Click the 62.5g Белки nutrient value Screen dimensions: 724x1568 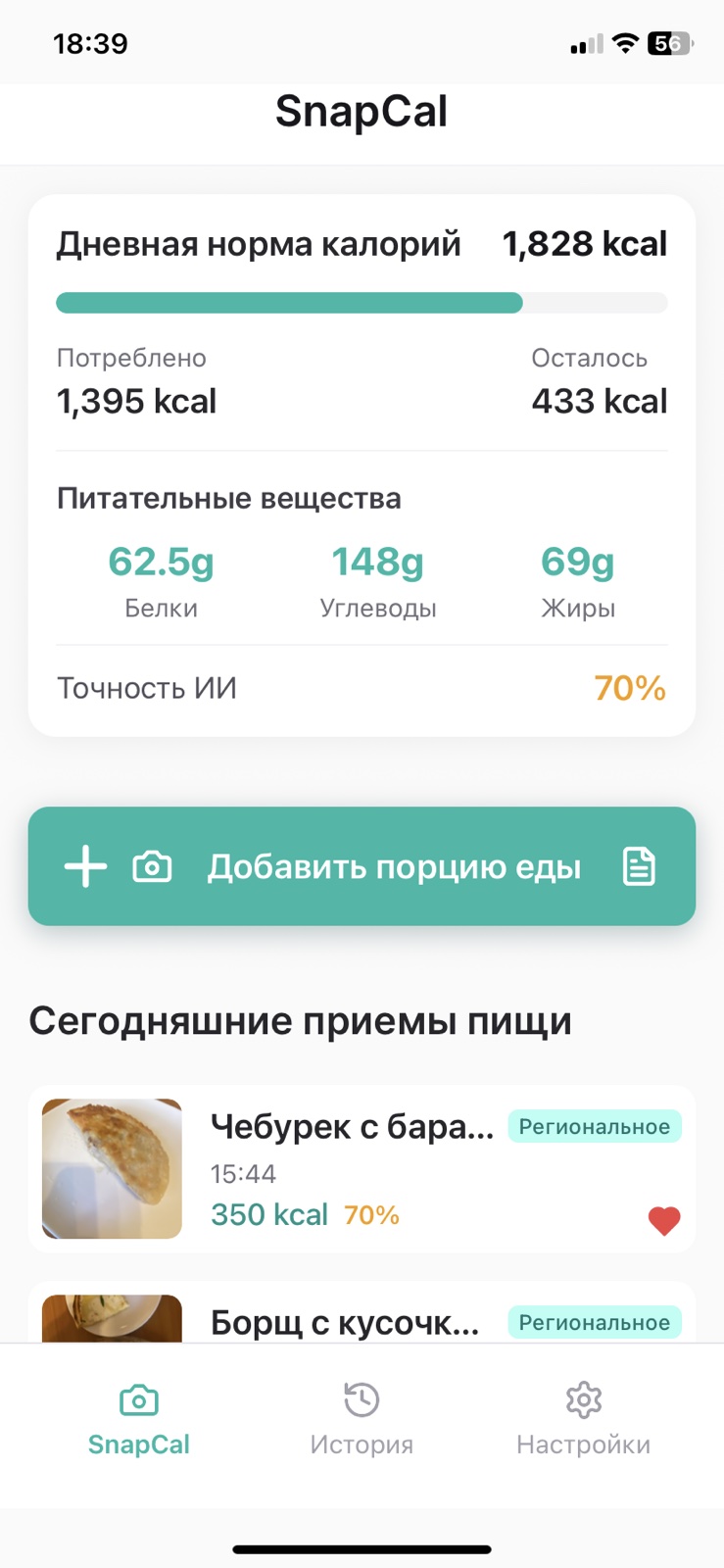coord(160,562)
